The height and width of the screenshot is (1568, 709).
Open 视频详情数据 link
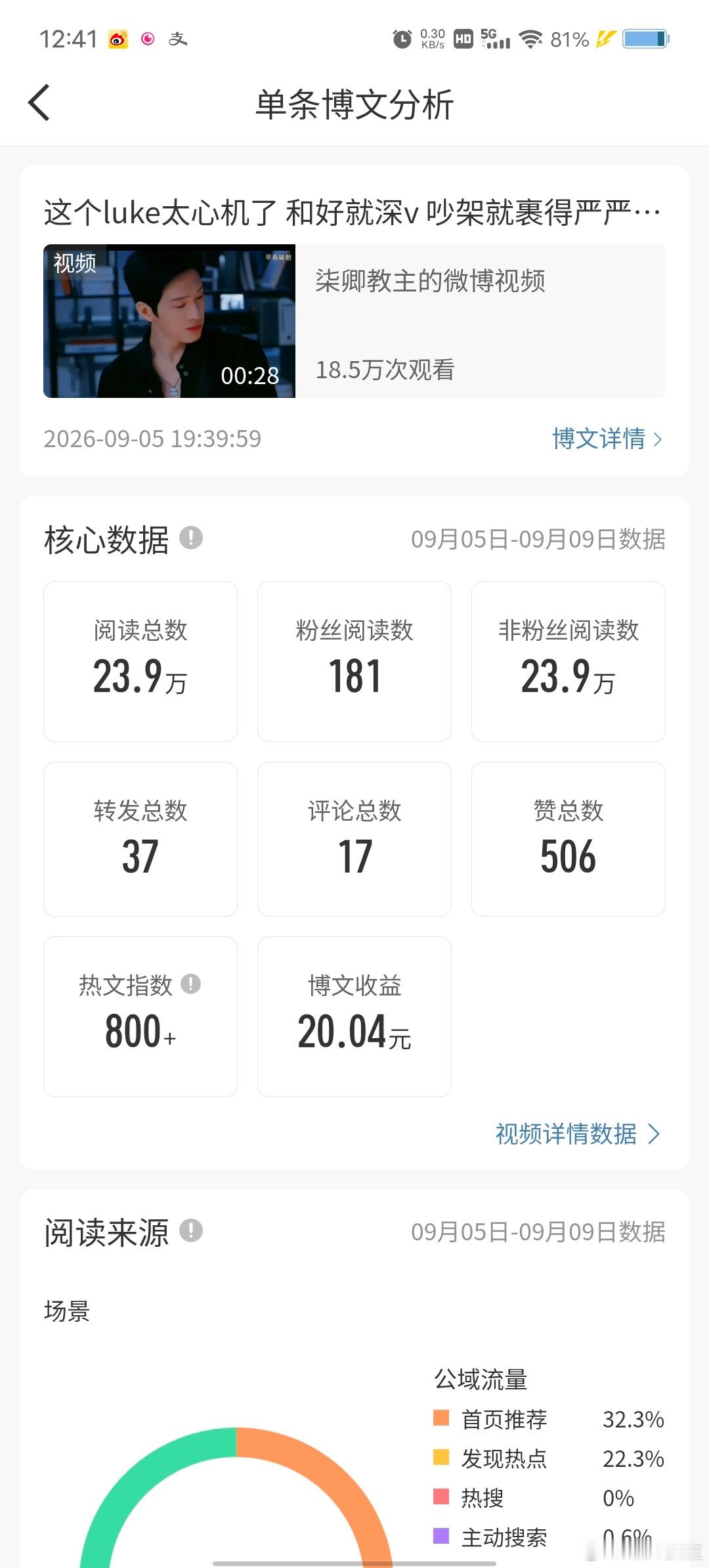[x=578, y=1134]
